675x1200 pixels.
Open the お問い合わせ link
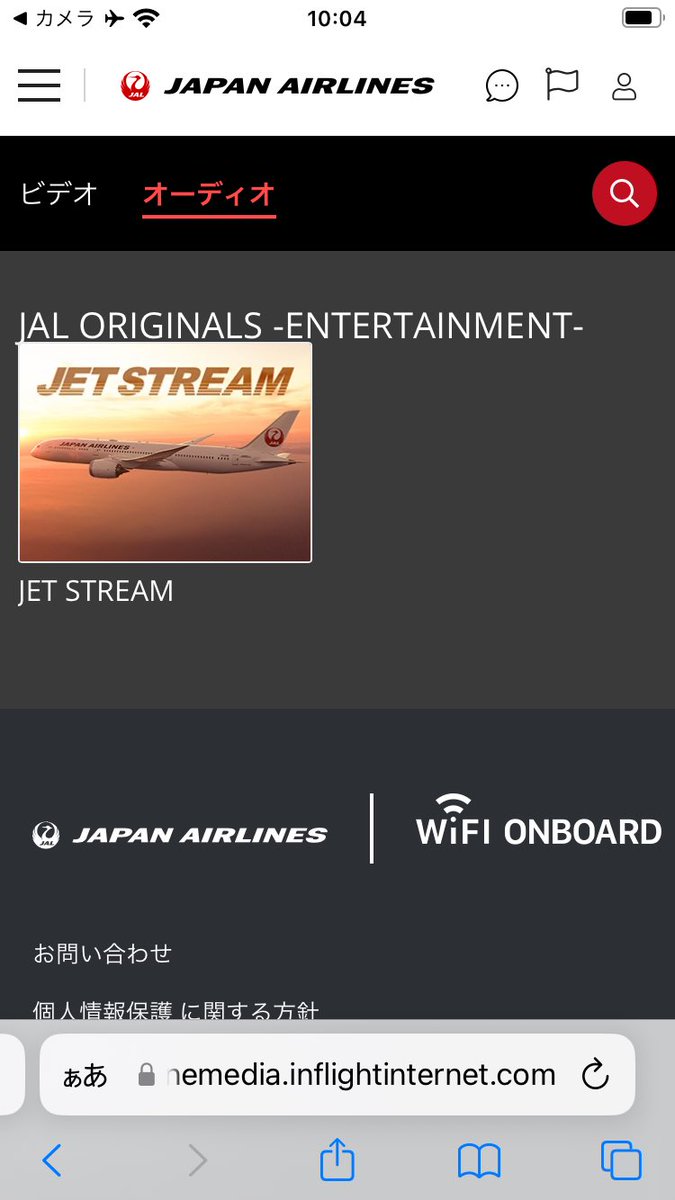pos(103,953)
